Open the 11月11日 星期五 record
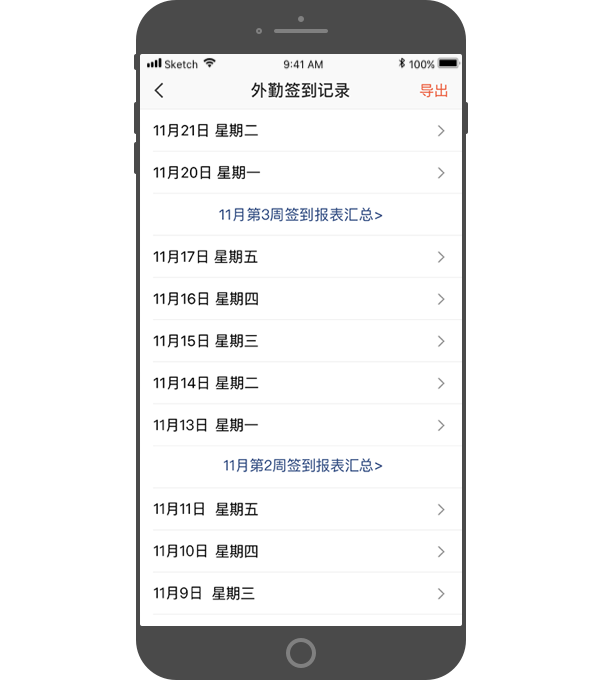The image size is (600, 680). pos(300,510)
